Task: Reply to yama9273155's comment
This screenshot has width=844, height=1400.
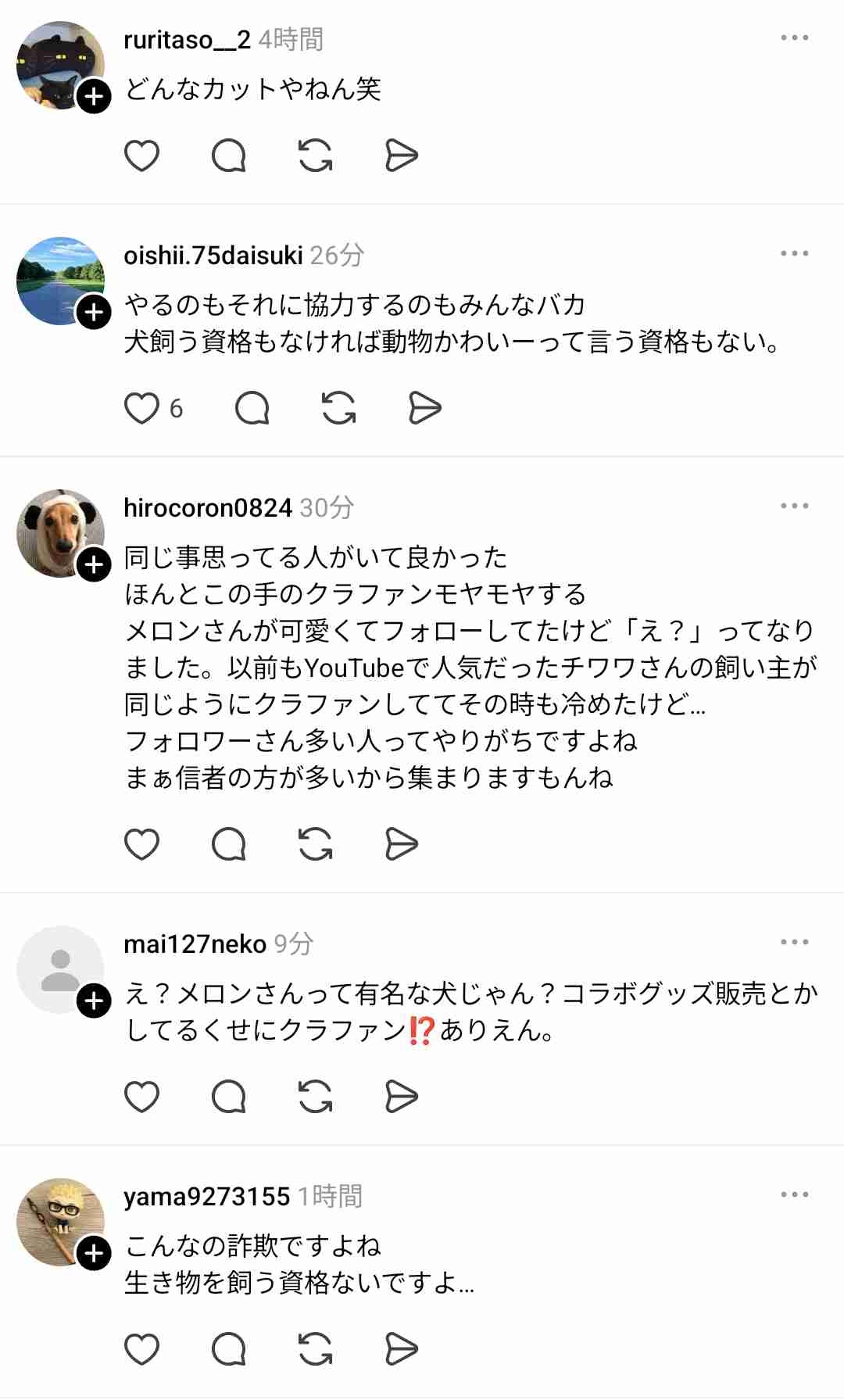Action: 228,1349
